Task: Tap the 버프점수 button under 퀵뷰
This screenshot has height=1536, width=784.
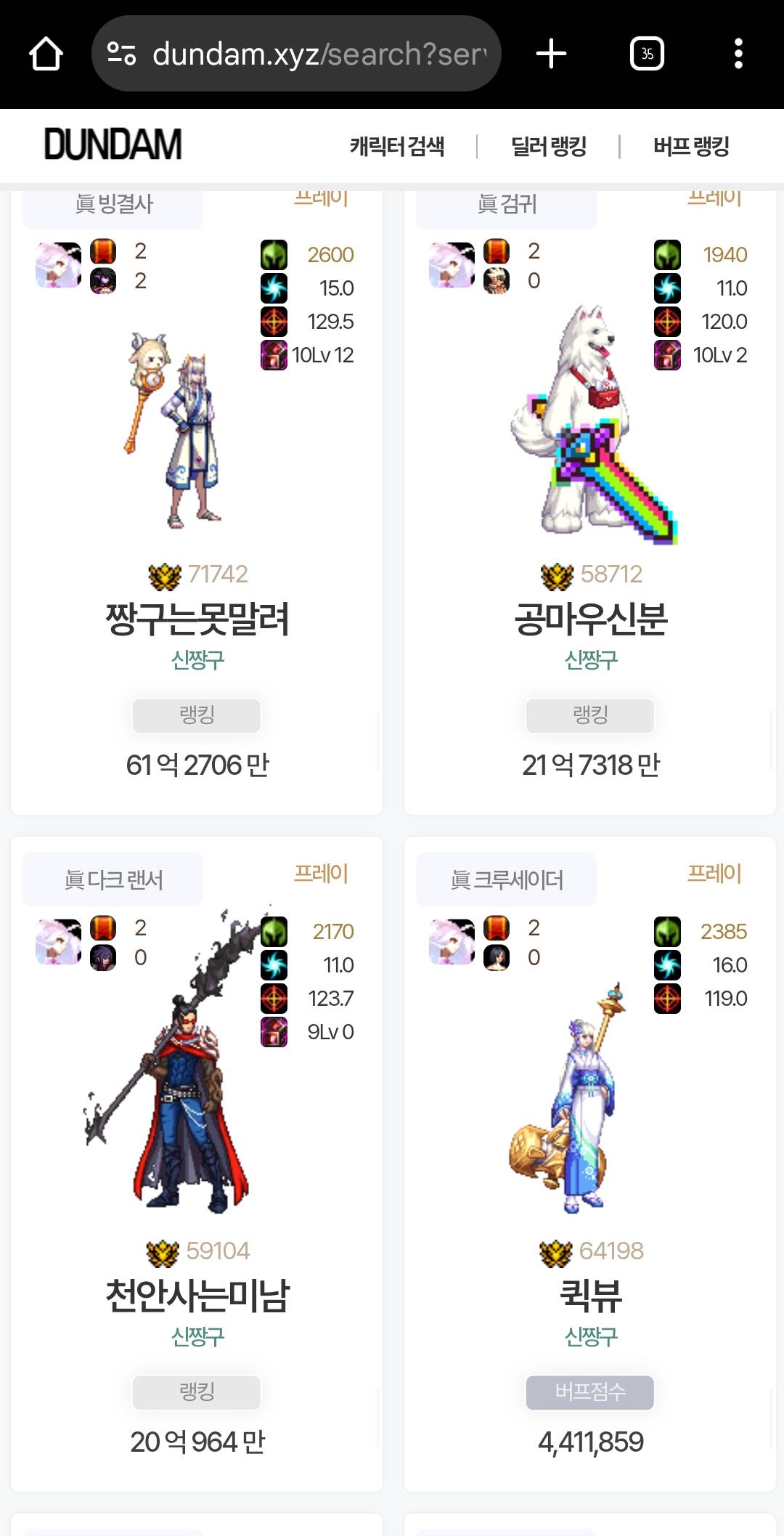Action: click(590, 1392)
